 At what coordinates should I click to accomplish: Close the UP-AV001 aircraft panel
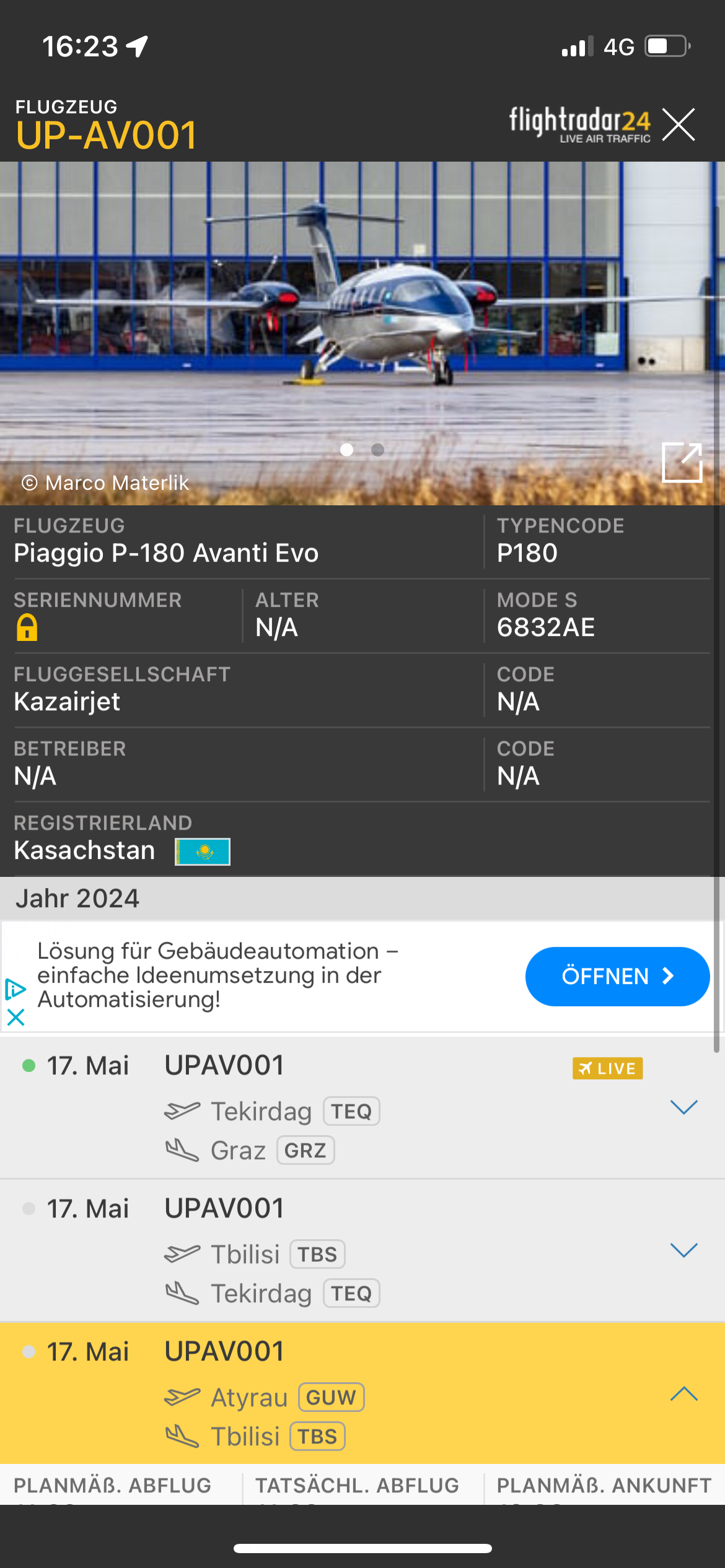pos(679,124)
